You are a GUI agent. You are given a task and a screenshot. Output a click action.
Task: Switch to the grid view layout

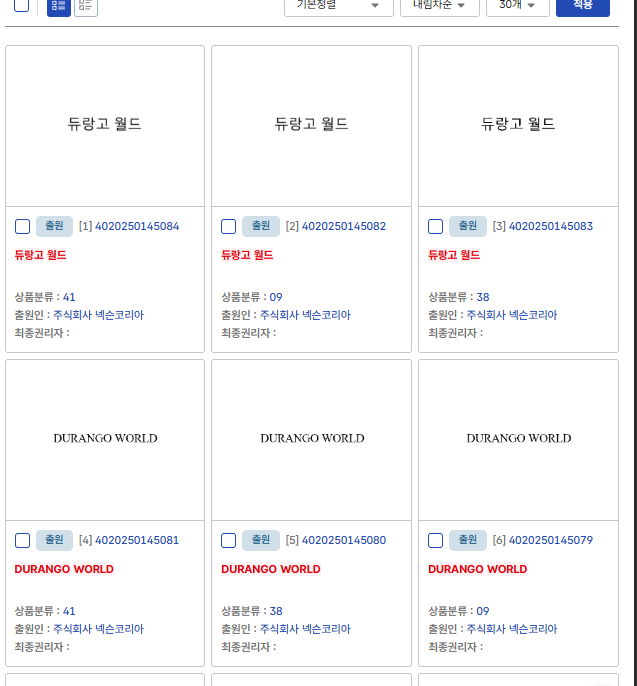click(x=59, y=6)
